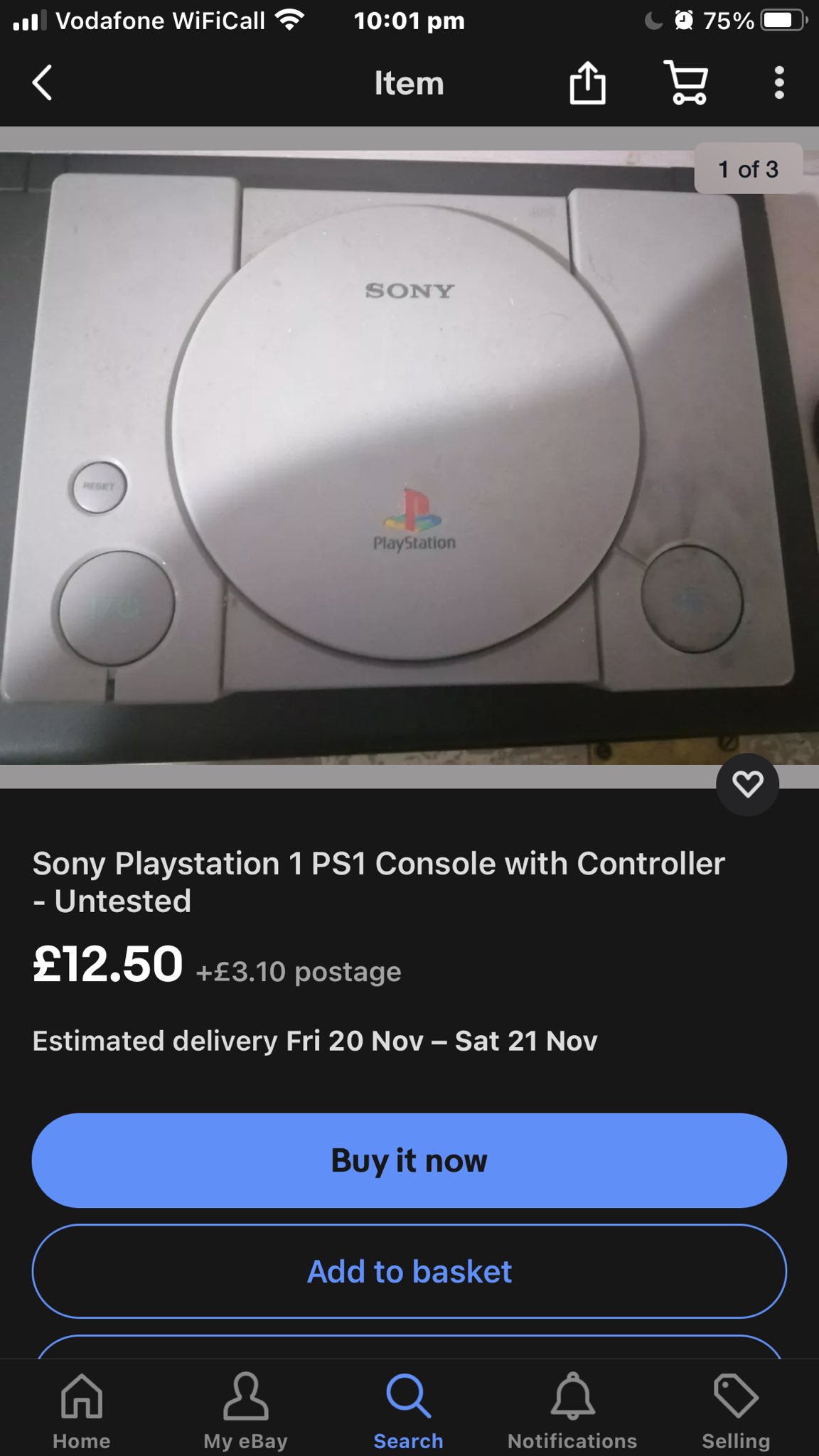The width and height of the screenshot is (819, 1456).
Task: Add to basket
Action: [x=409, y=1271]
